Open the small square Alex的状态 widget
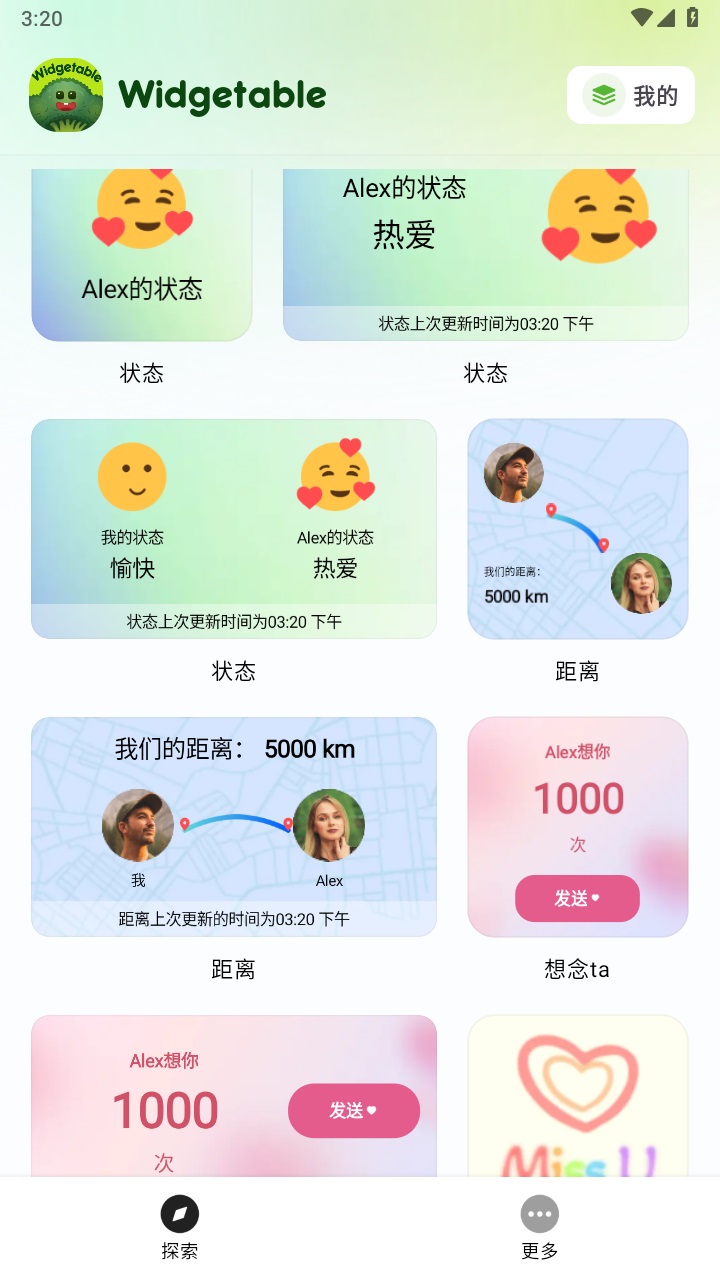The image size is (720, 1280). (142, 255)
